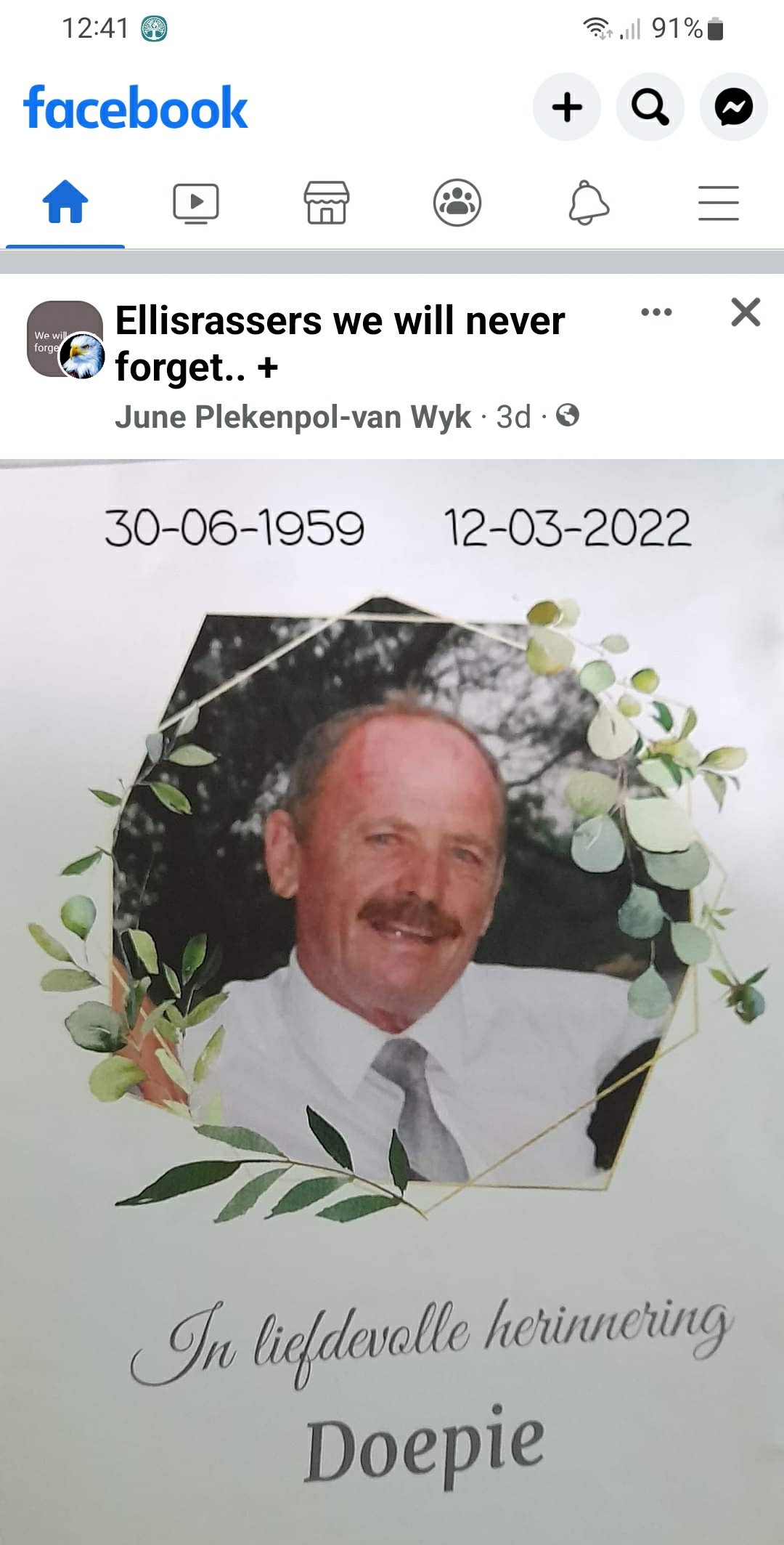
Task: Open the Marketplace tab
Action: (327, 202)
